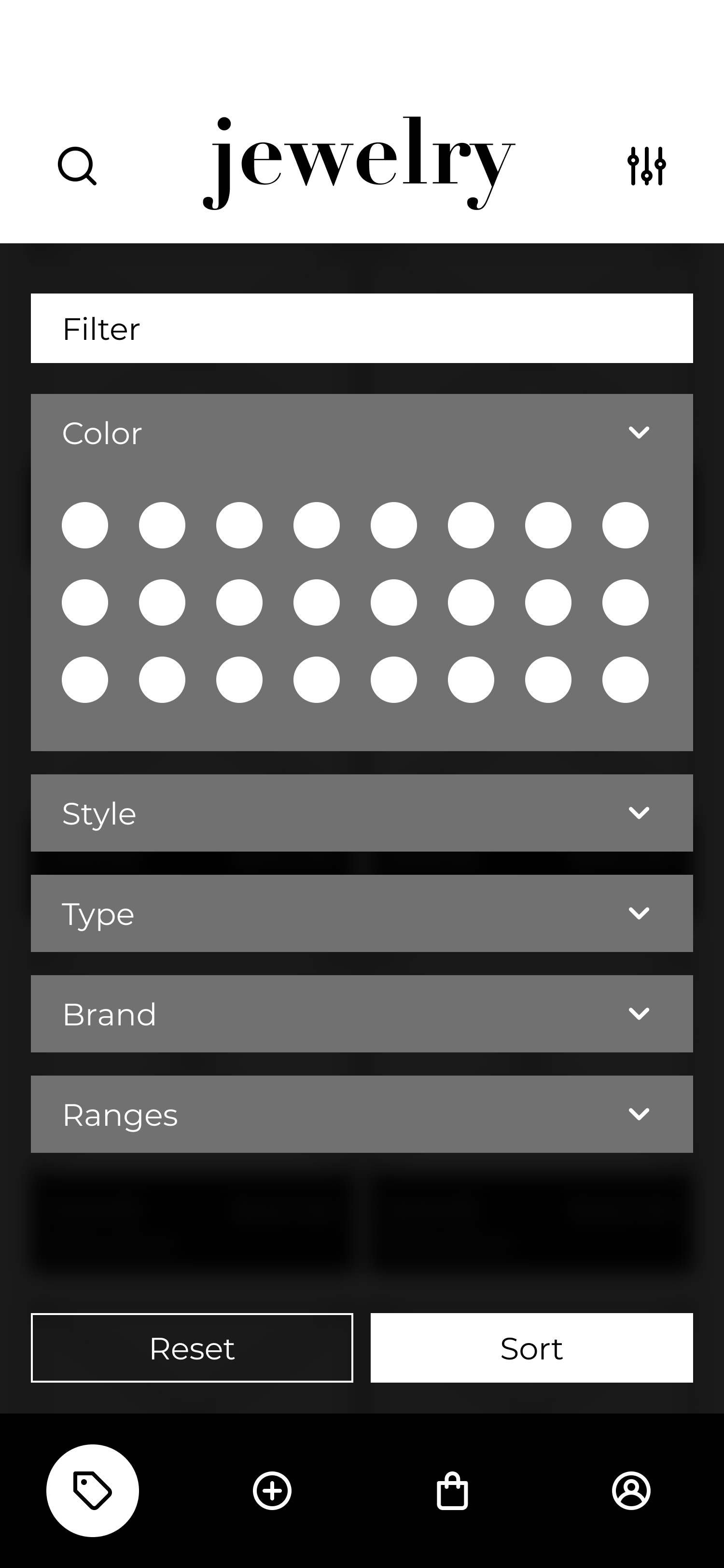
Task: Open the search magnifier icon
Action: pyautogui.click(x=77, y=166)
